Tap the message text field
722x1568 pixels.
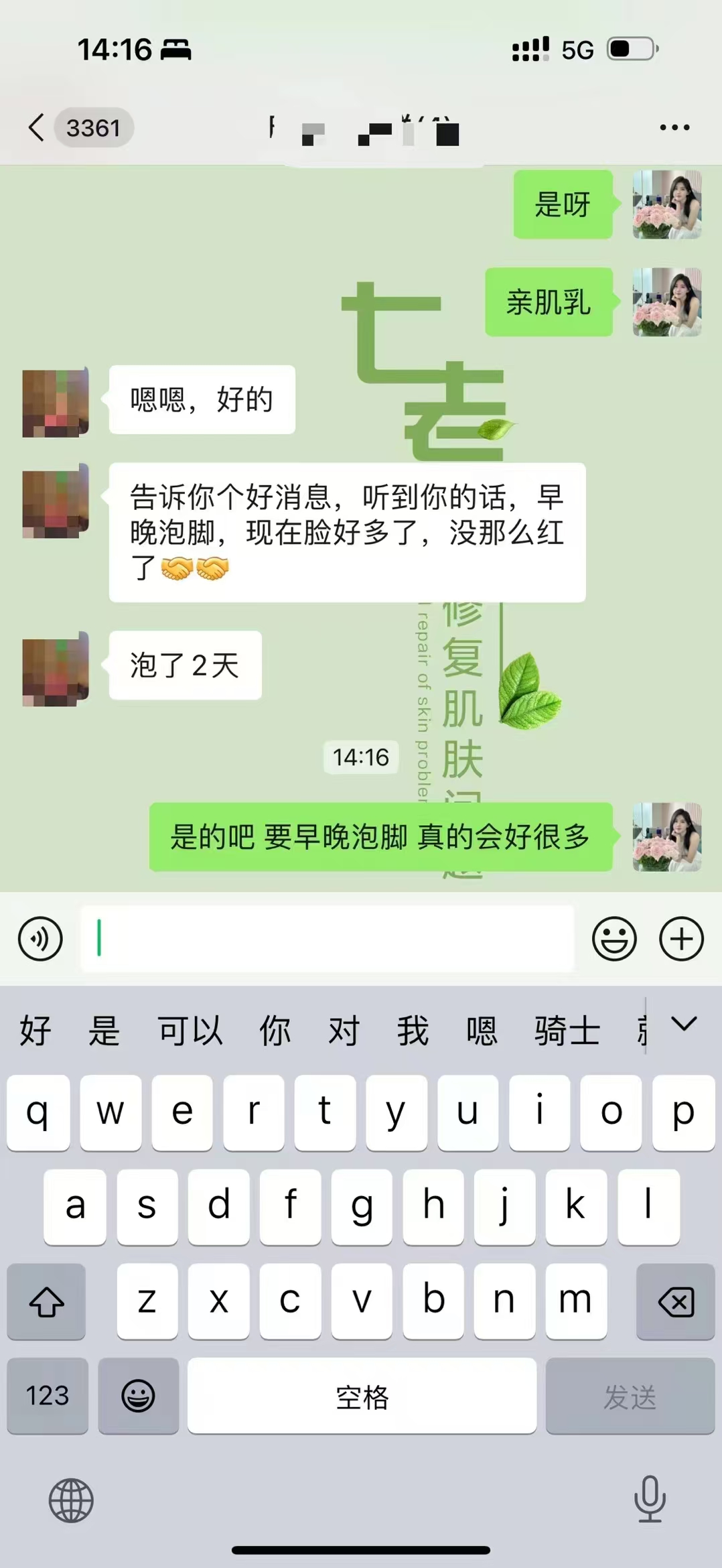click(x=327, y=938)
